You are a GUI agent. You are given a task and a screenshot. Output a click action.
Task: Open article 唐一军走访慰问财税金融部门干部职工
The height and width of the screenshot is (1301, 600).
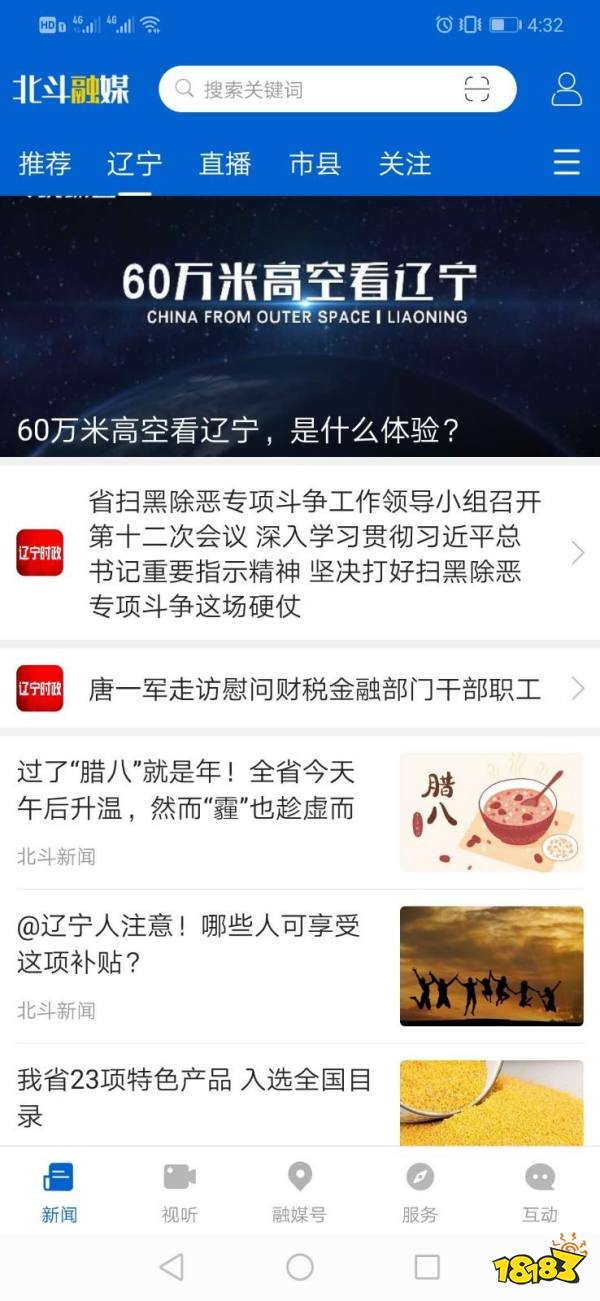click(x=300, y=689)
